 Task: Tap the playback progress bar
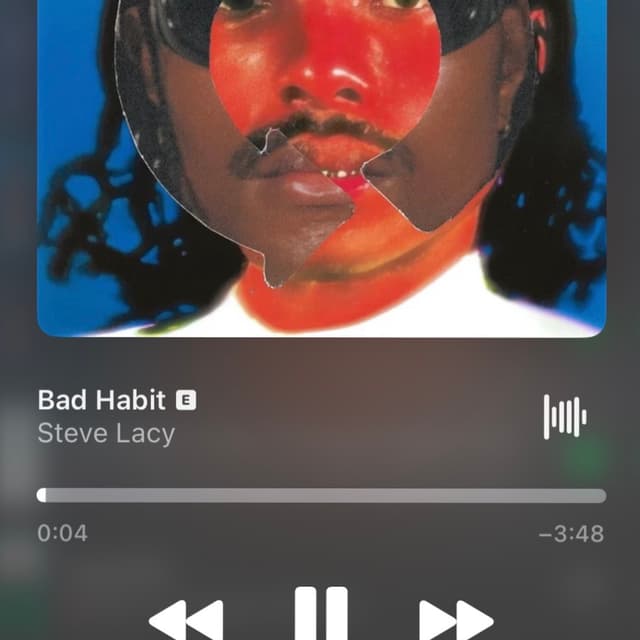tap(321, 496)
